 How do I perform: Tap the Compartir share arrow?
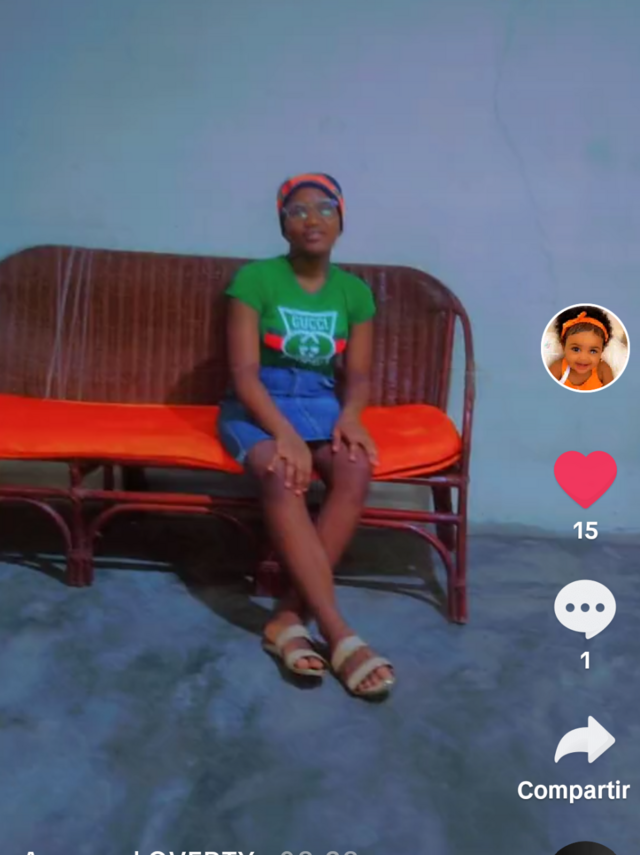pyautogui.click(x=585, y=741)
